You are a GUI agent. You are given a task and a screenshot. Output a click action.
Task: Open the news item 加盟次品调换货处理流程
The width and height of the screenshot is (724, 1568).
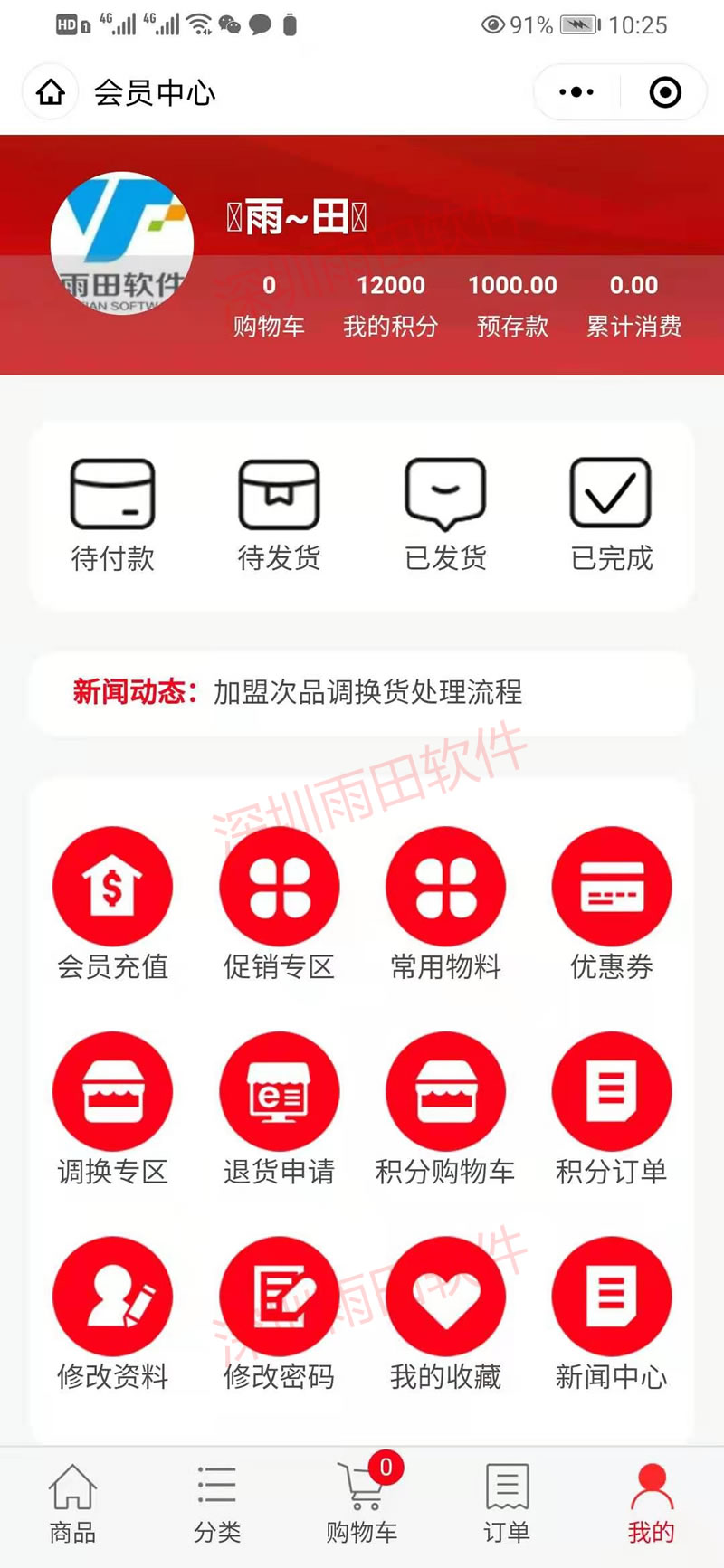(x=367, y=692)
